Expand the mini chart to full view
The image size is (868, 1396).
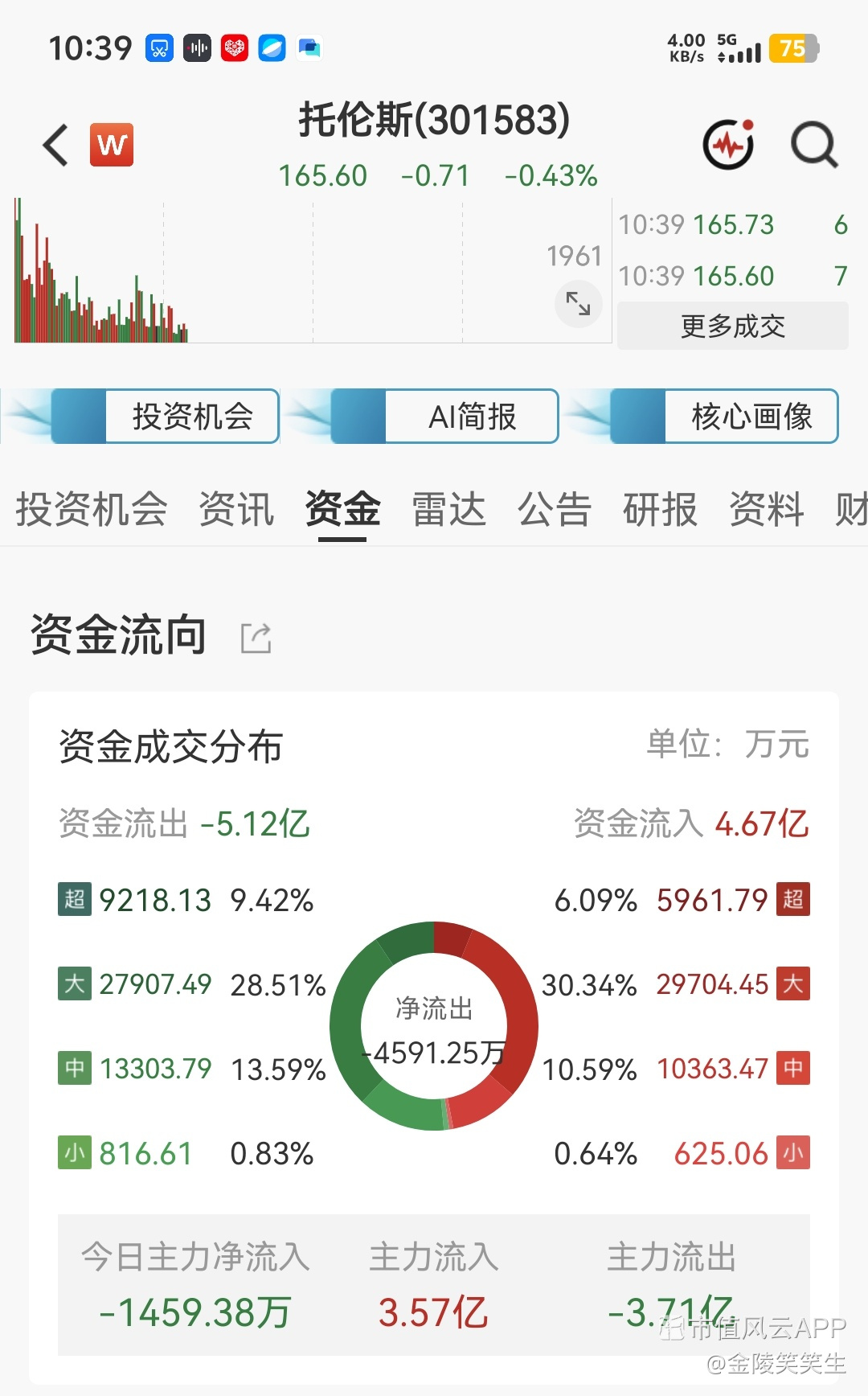(579, 303)
